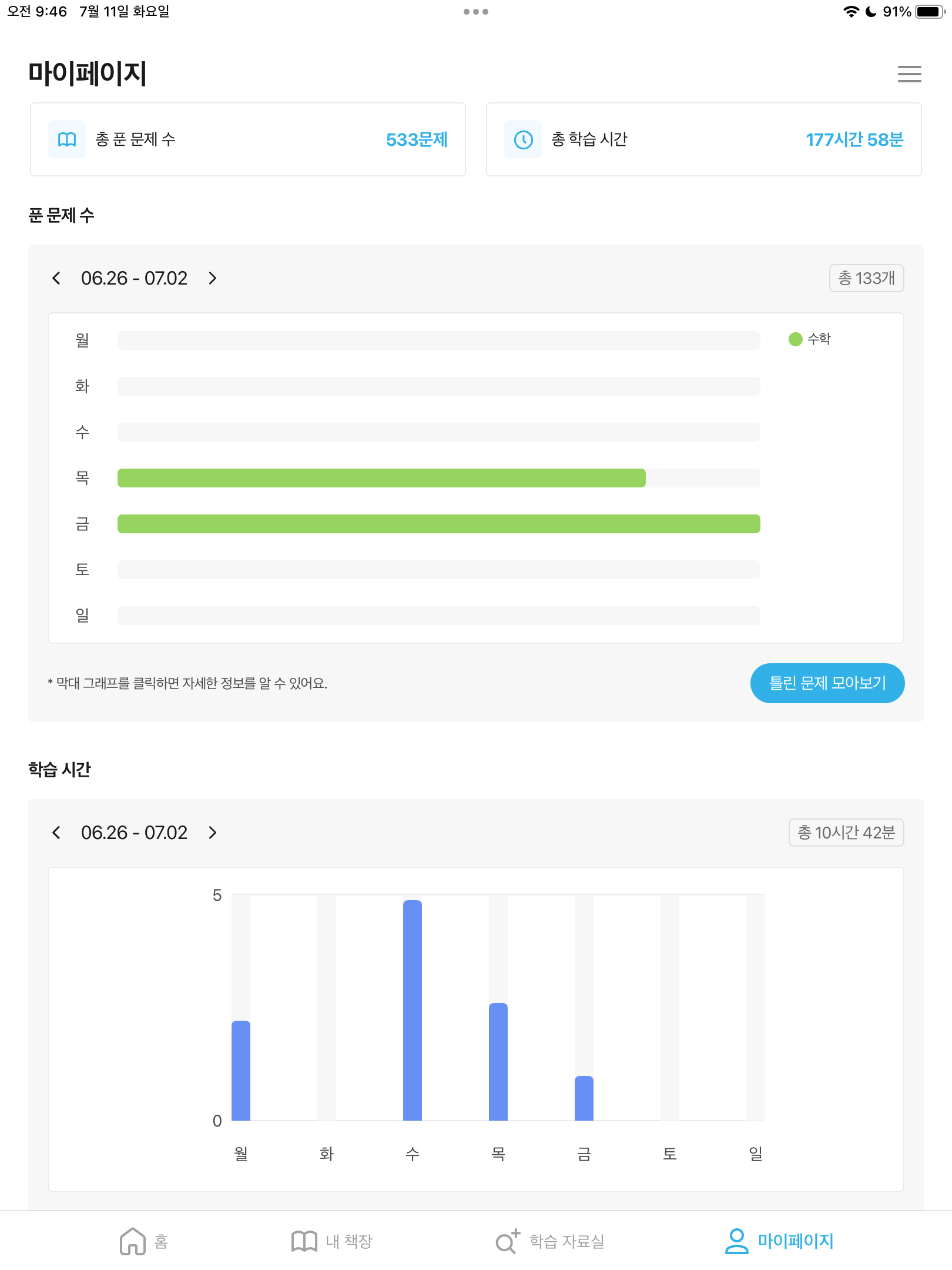The width and height of the screenshot is (952, 1270).
Task: Select the 마이페이지 tab
Action: [779, 1241]
